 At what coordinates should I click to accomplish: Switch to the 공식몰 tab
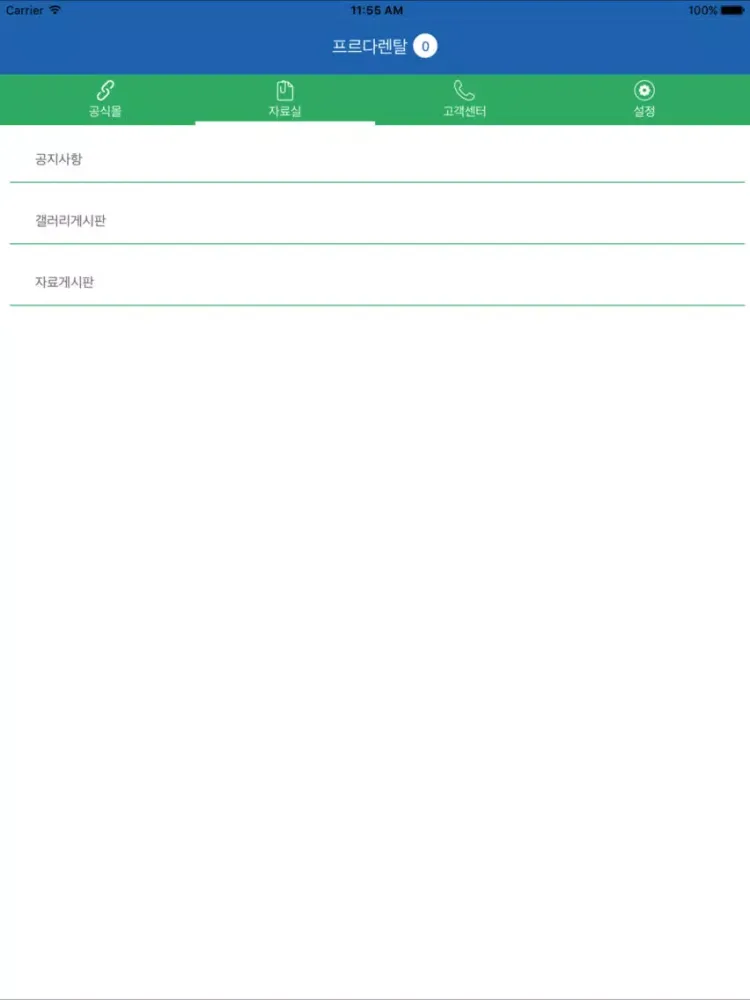(x=105, y=100)
